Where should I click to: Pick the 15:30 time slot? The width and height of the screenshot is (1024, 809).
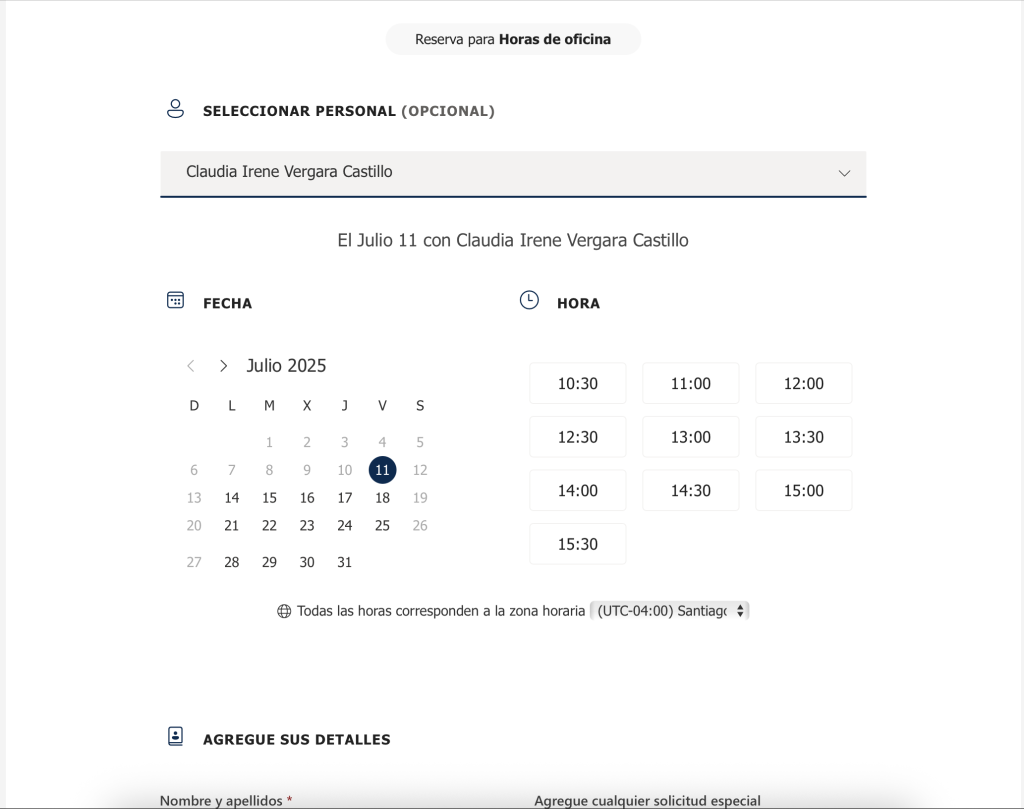click(x=577, y=544)
